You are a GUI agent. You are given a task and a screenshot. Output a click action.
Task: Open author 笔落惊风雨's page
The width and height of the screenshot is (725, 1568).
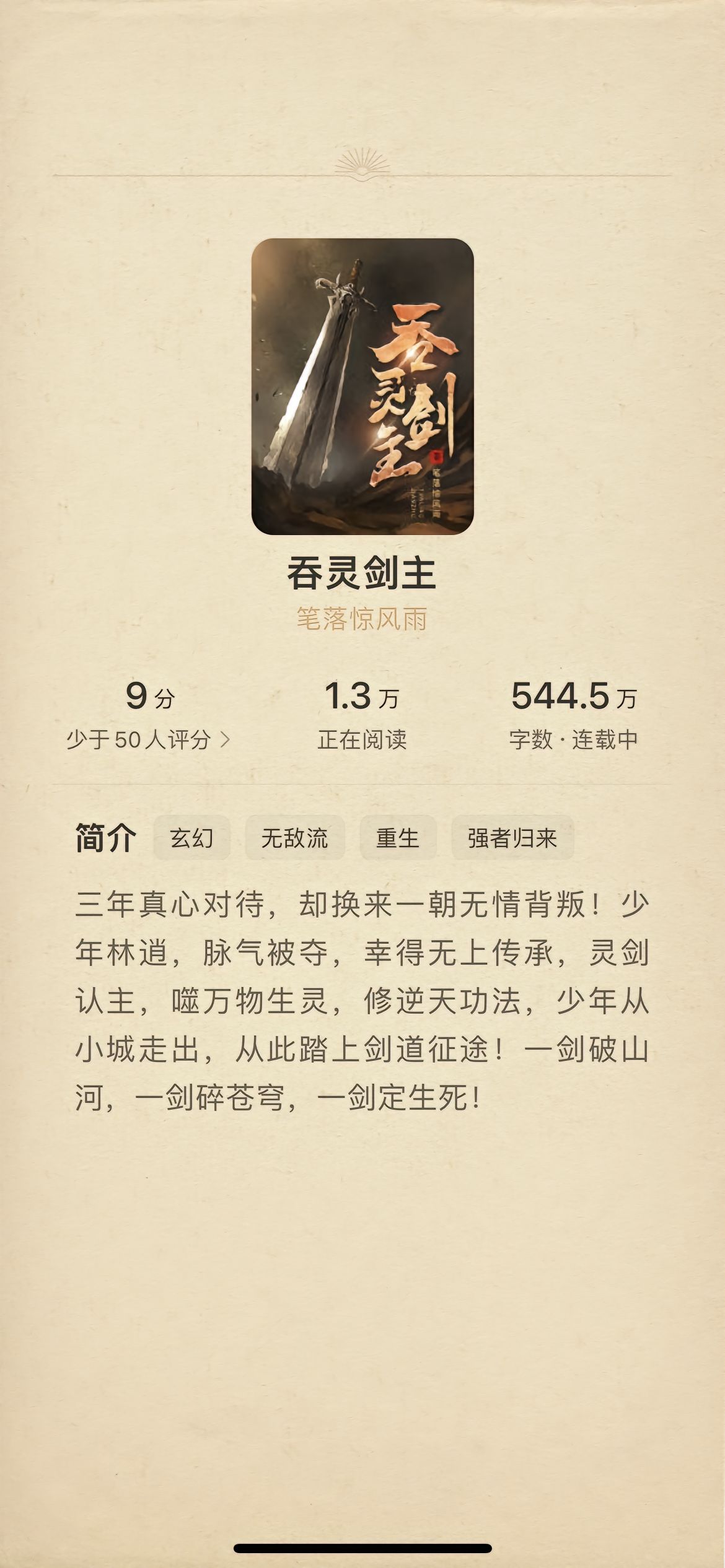[x=362, y=619]
